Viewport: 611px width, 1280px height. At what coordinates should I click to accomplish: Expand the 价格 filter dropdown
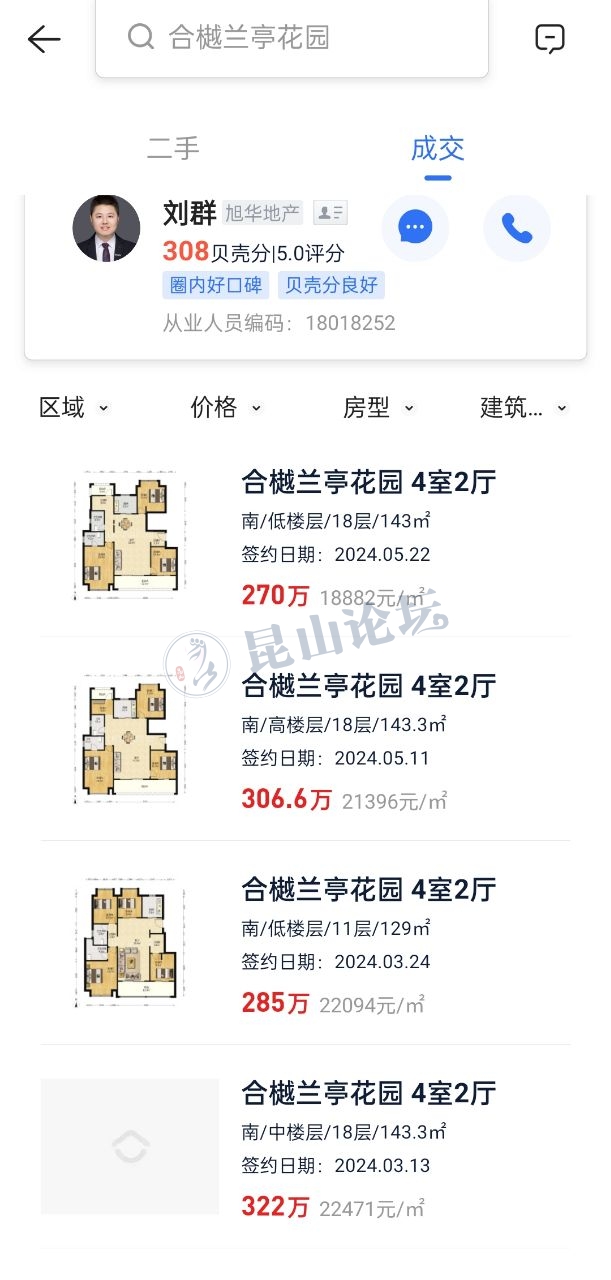click(225, 407)
